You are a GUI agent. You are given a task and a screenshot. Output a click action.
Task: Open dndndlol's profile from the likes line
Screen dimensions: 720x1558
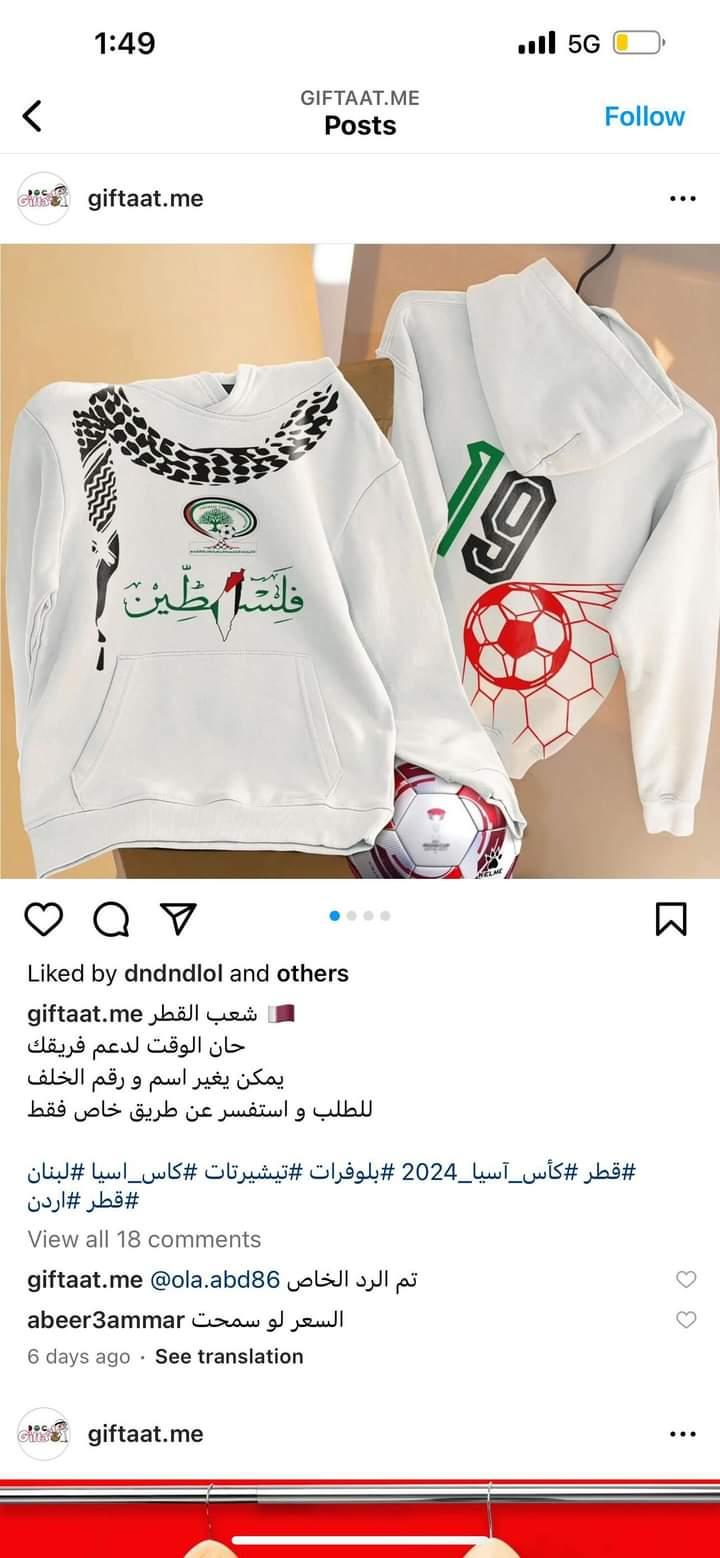point(173,973)
